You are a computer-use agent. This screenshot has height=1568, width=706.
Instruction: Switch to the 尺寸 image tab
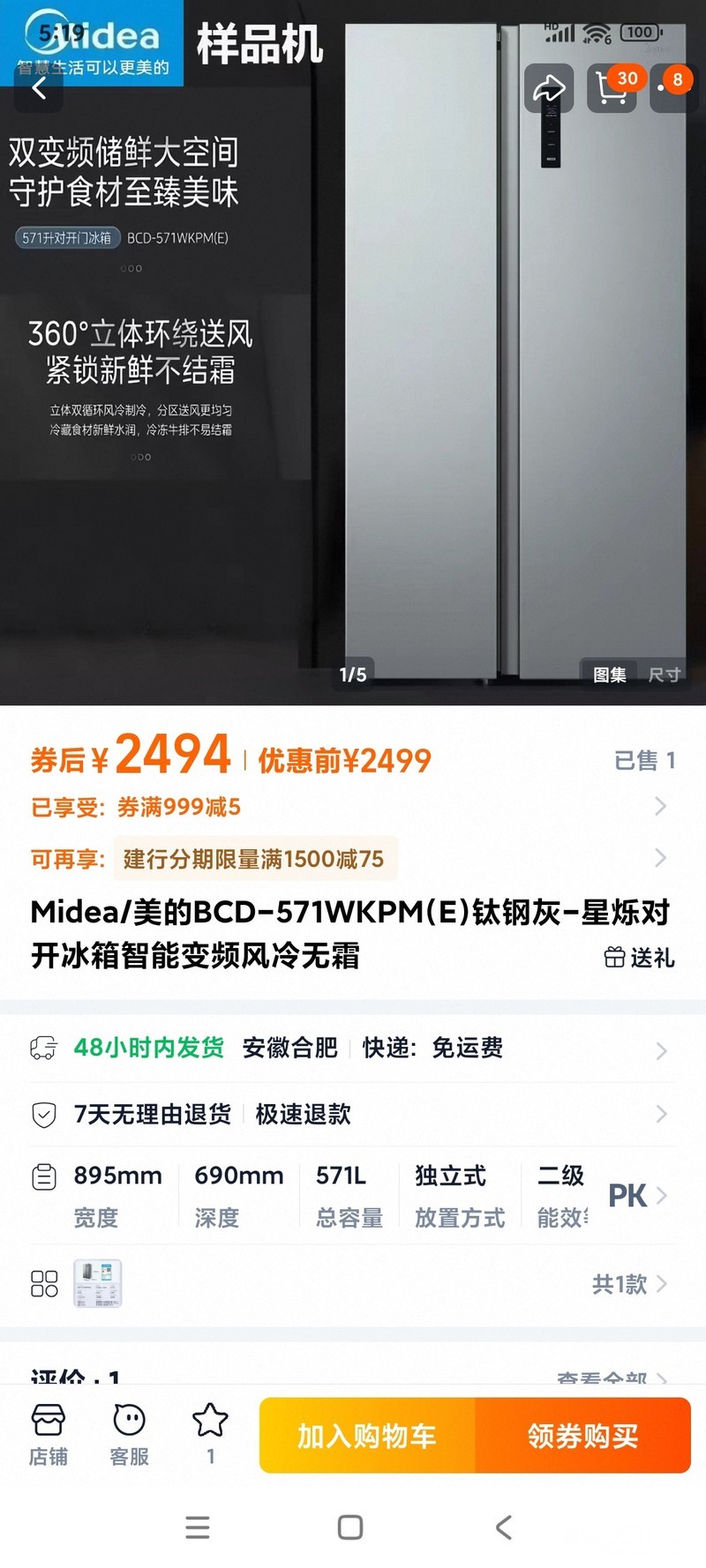[x=664, y=675]
